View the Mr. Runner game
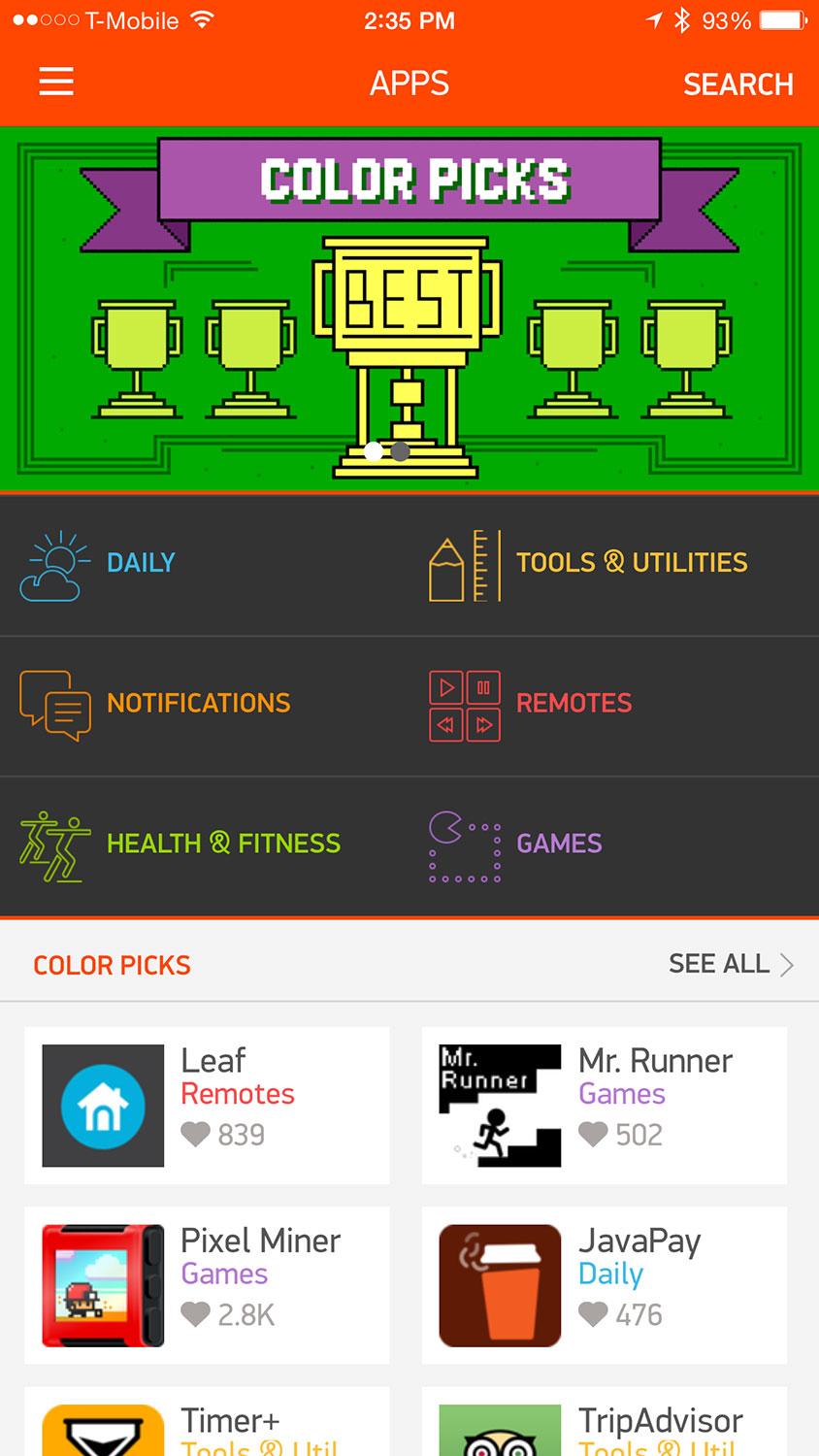 click(605, 1106)
